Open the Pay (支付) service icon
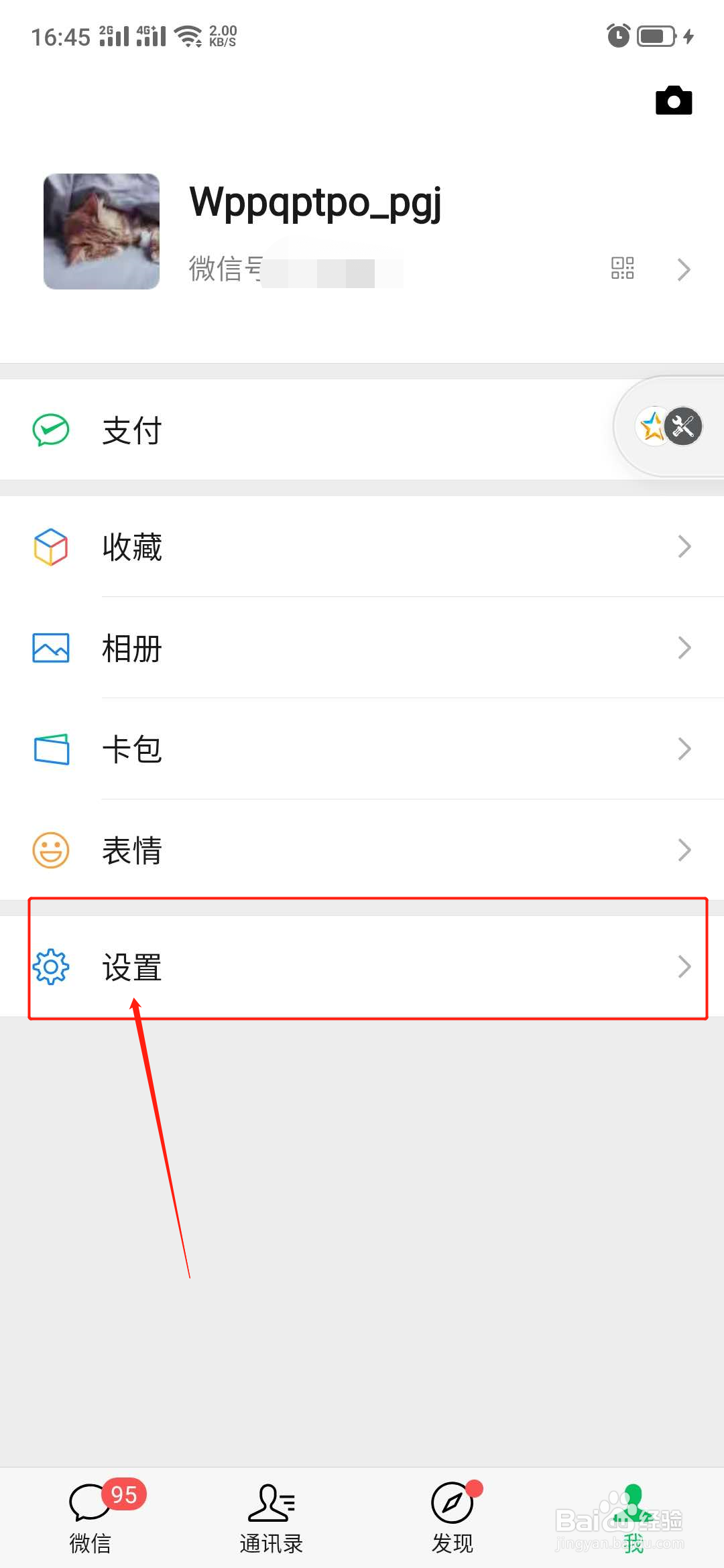This screenshot has height=1568, width=724. (51, 431)
